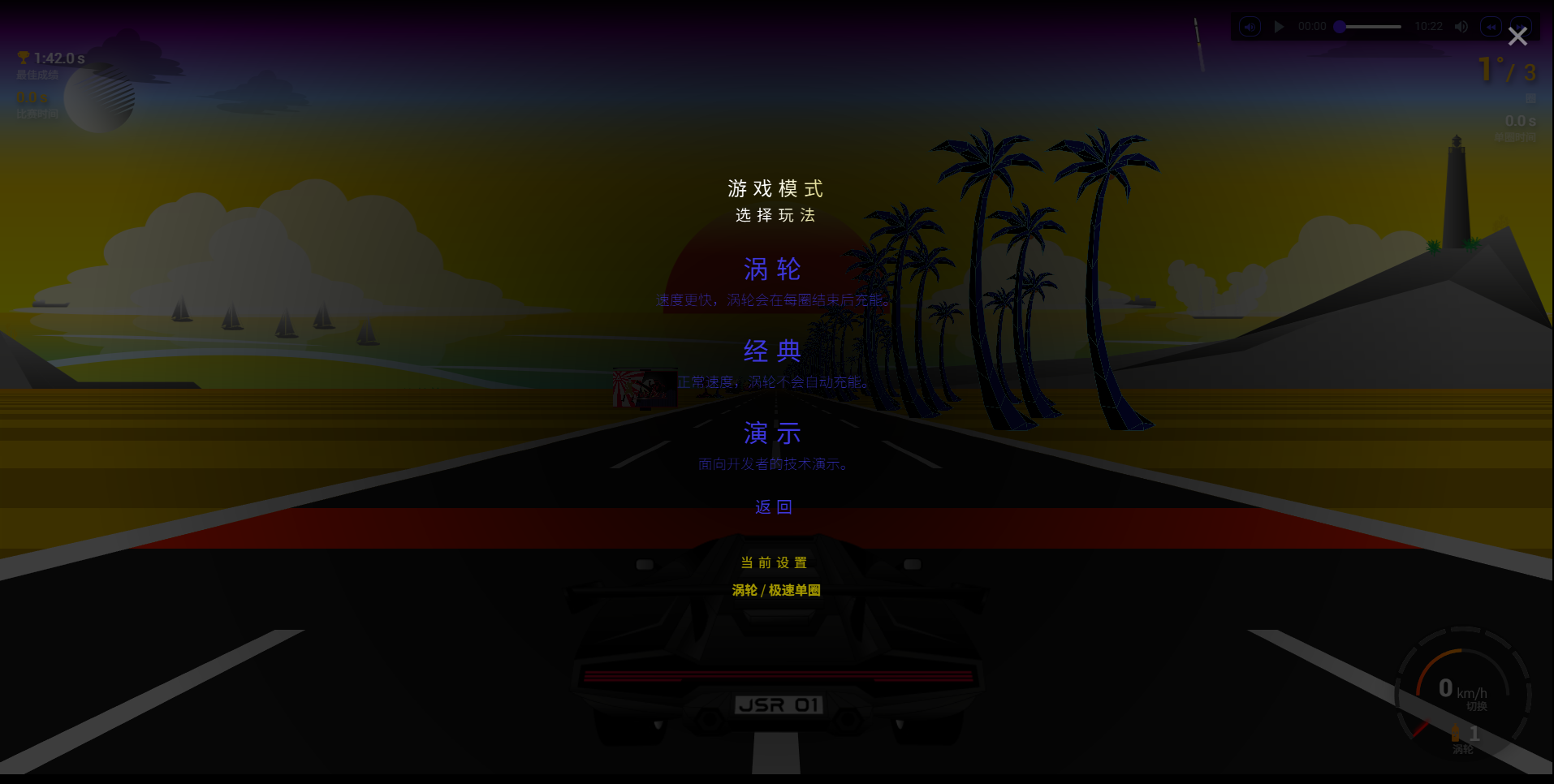Viewport: 1554px width, 784px height.
Task: Start the 演示 mode
Action: [x=772, y=433]
